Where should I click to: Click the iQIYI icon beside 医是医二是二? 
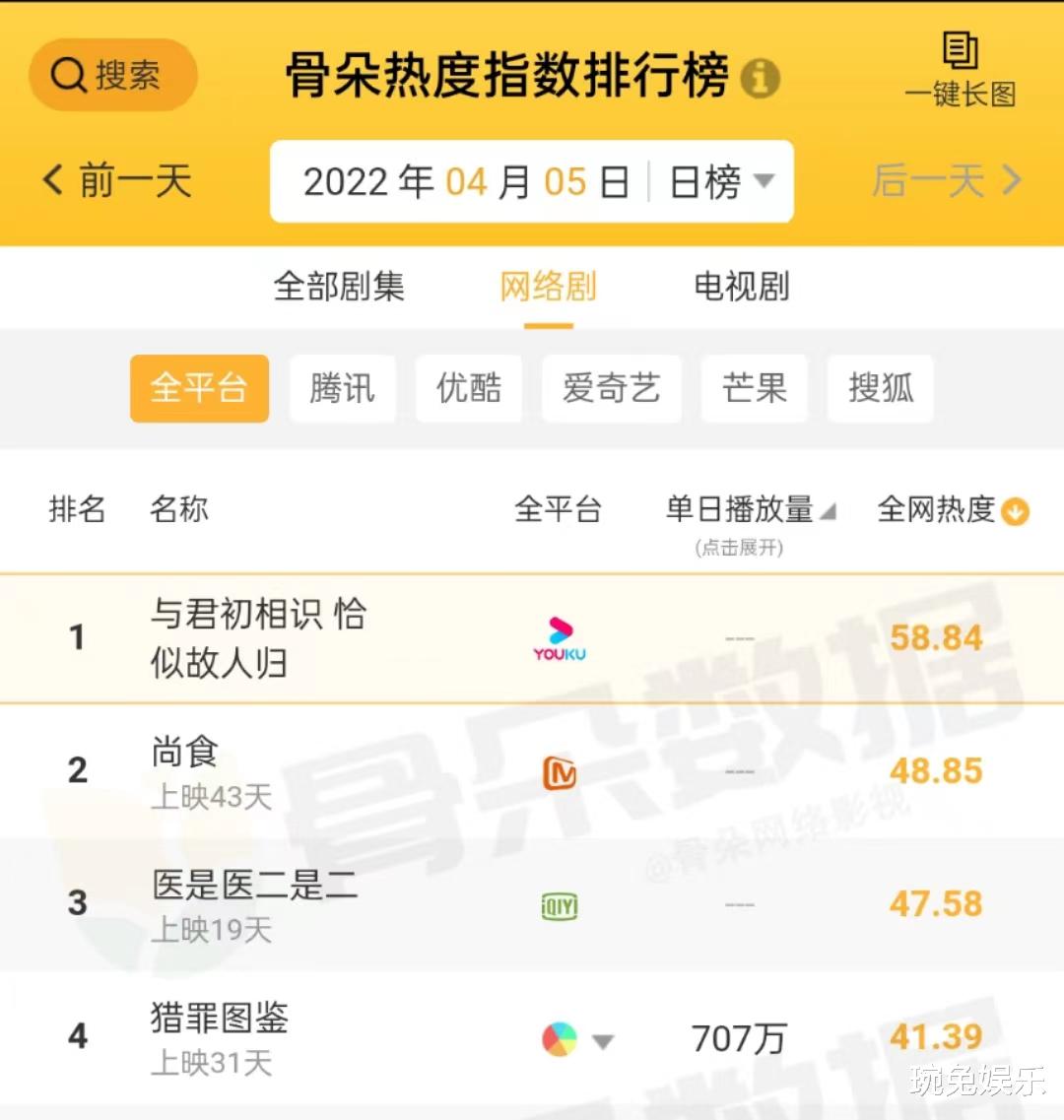559,904
